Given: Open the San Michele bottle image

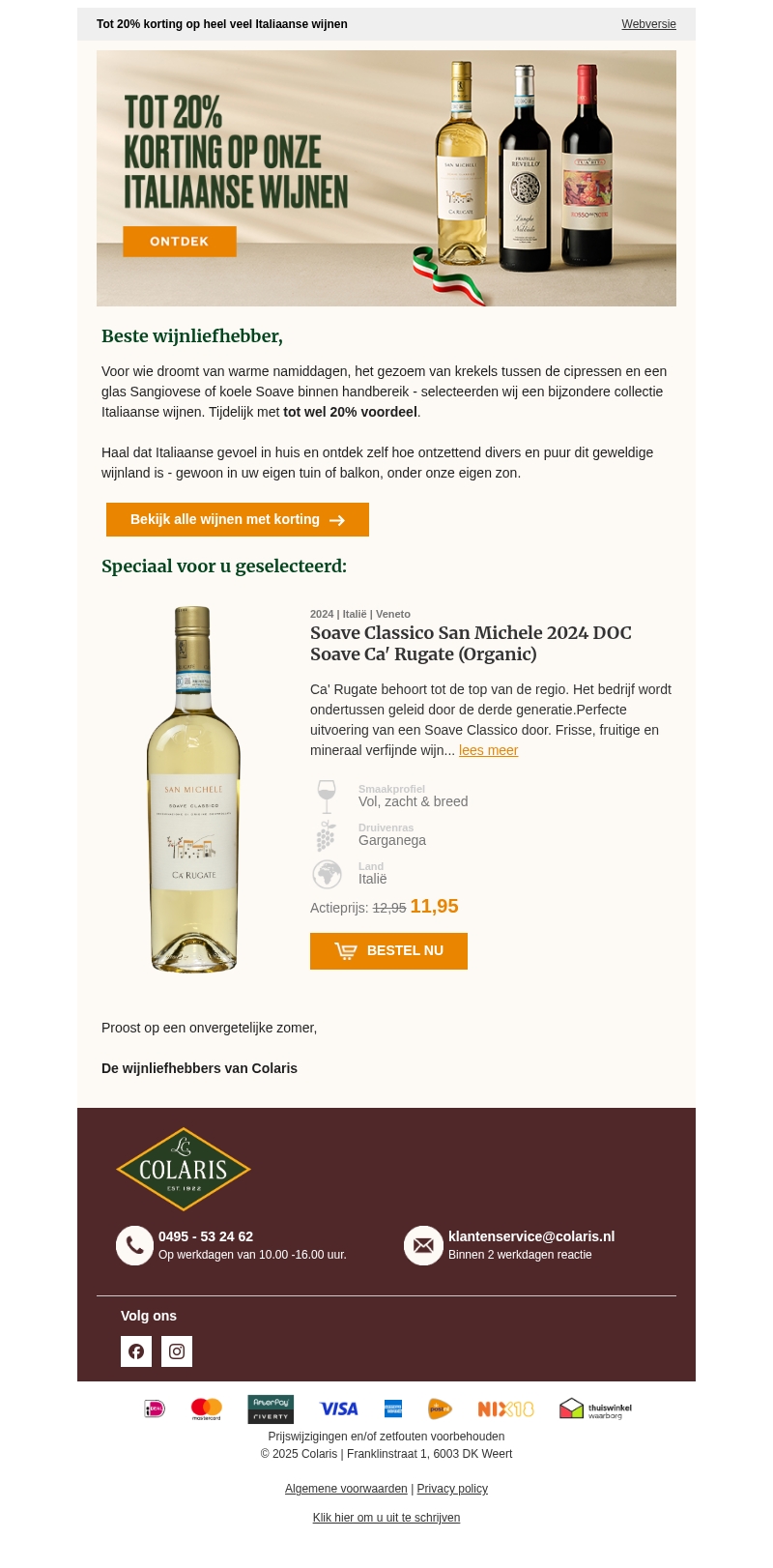Looking at the screenshot, I should pyautogui.click(x=193, y=789).
